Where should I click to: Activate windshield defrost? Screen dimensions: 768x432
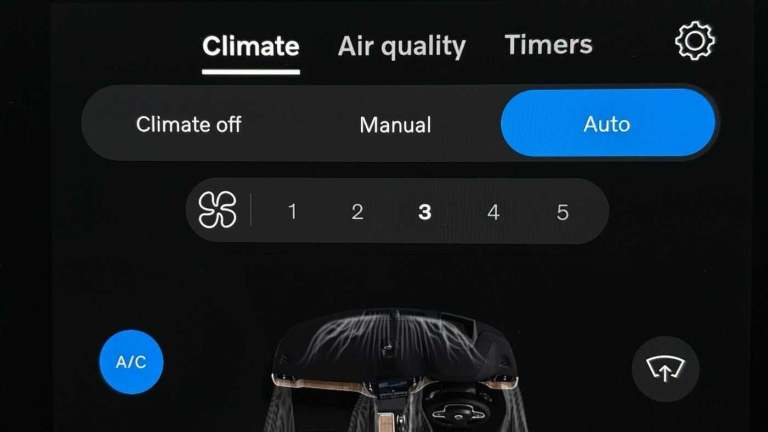665,369
